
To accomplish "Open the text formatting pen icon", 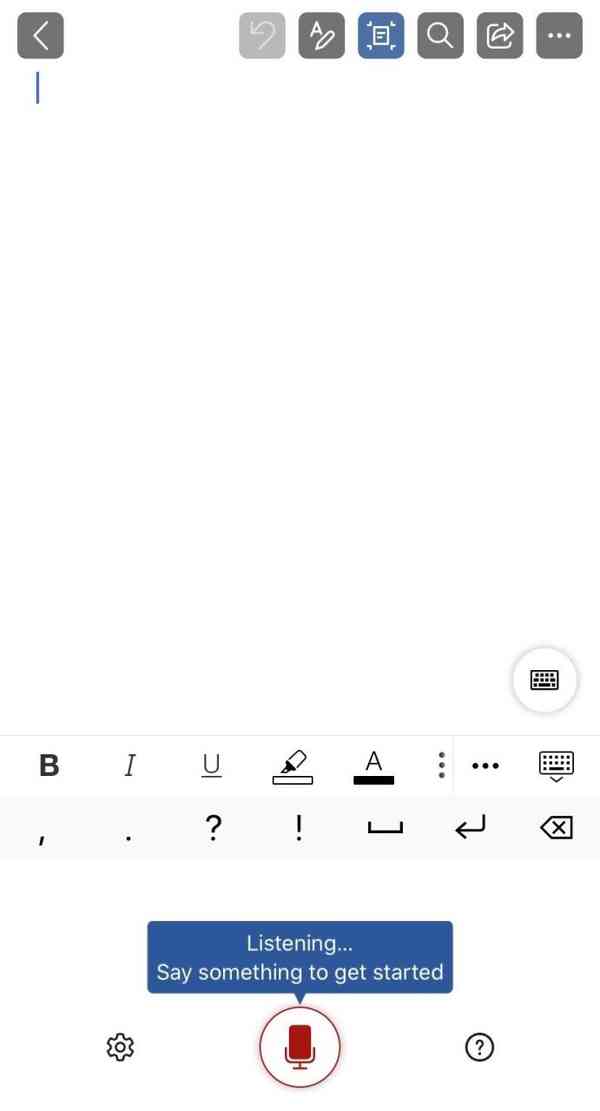I will (x=321, y=36).
